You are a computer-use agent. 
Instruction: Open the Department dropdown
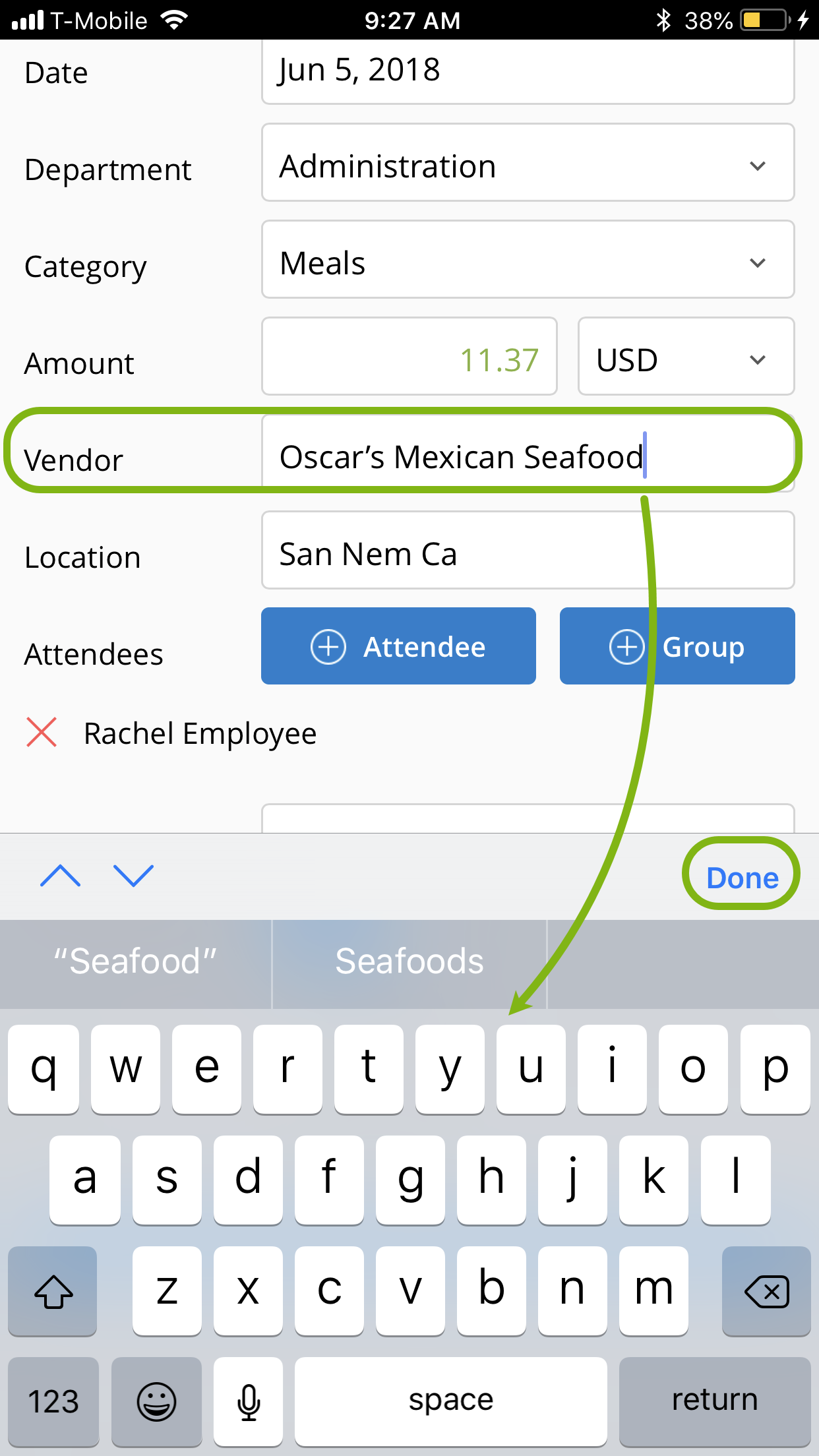tap(757, 166)
